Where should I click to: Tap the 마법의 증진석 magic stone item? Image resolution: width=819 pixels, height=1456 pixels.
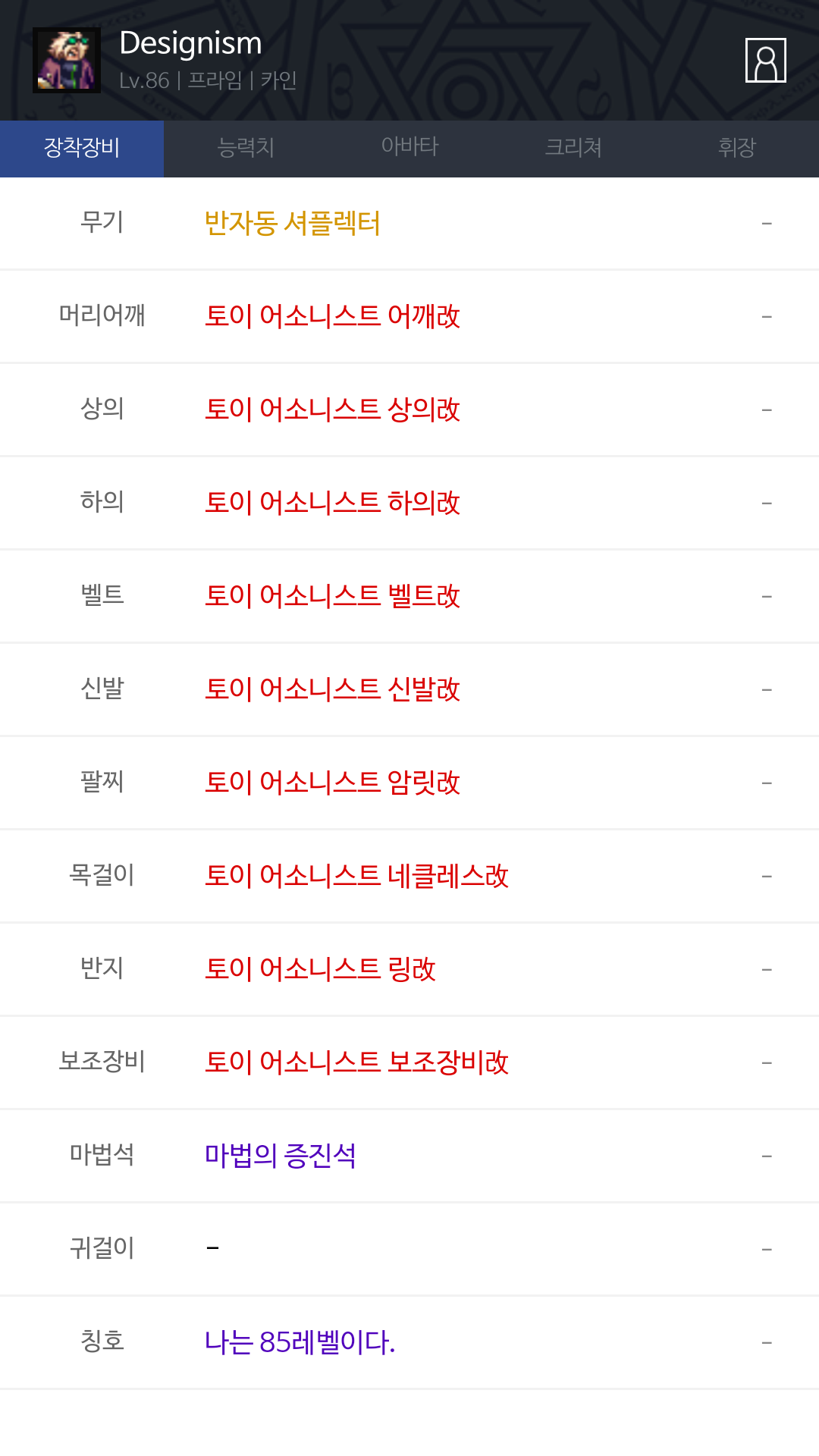pos(281,1156)
